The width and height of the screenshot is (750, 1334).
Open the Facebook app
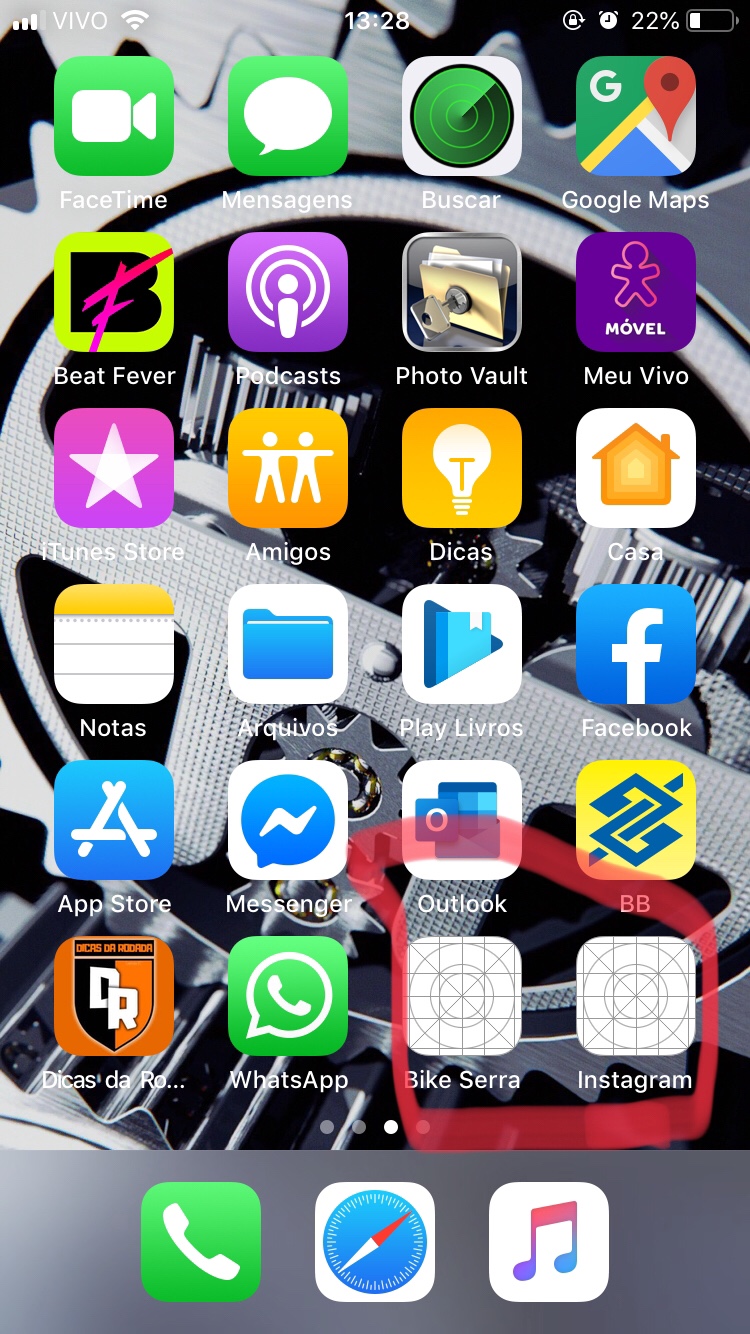[x=635, y=644]
